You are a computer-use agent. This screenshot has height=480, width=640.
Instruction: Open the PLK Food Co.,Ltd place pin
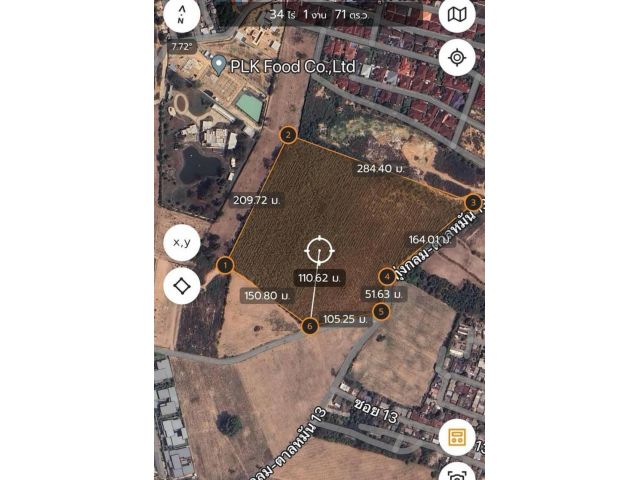[x=219, y=65]
